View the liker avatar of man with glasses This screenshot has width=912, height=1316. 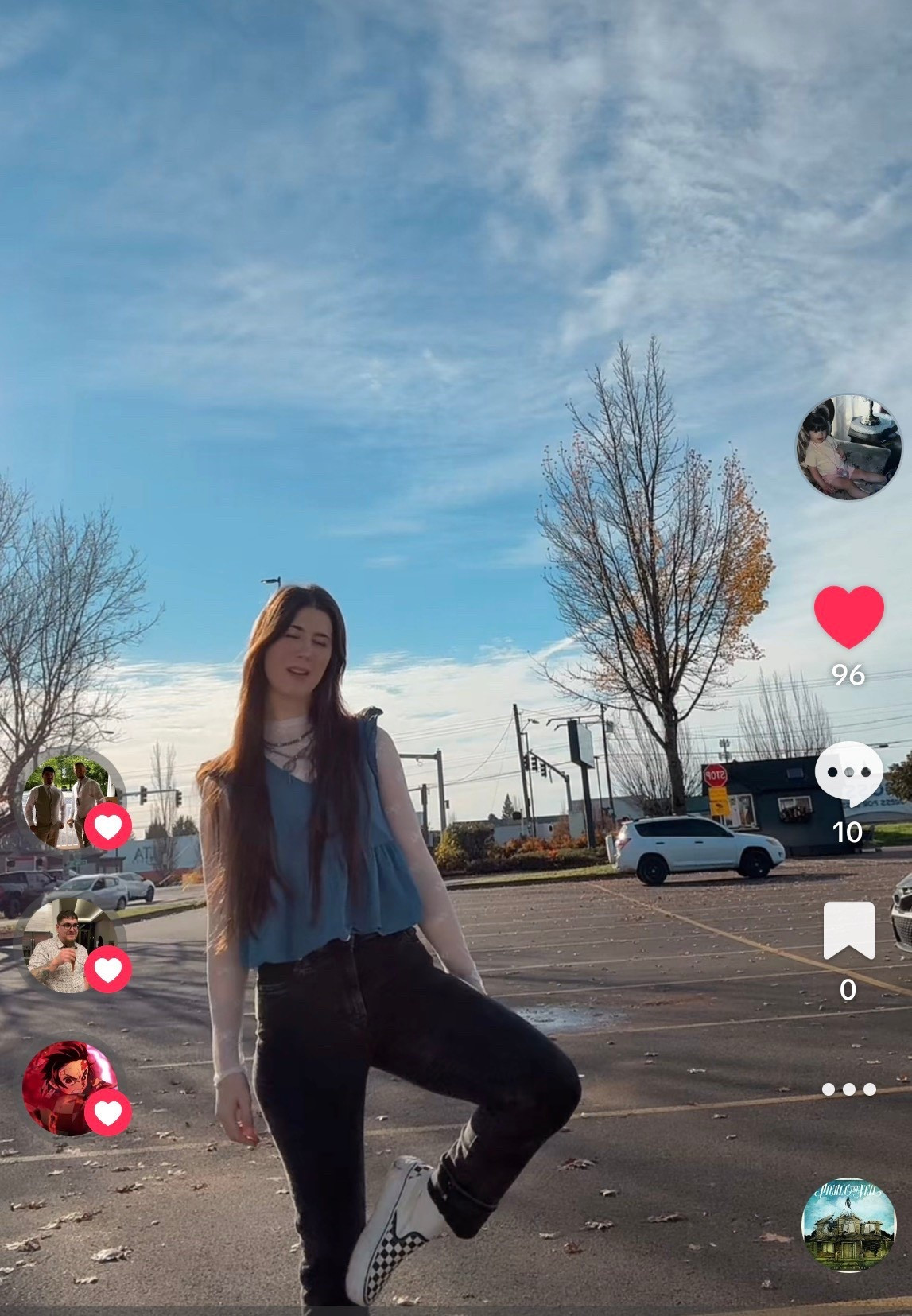coord(67,945)
